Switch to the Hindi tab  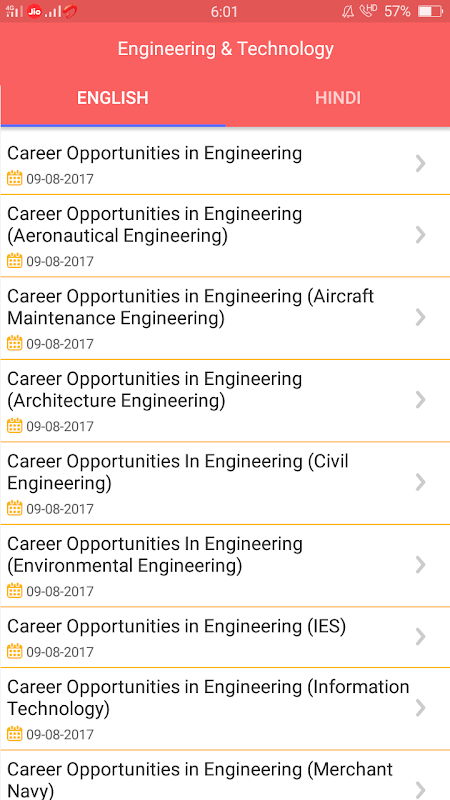338,98
